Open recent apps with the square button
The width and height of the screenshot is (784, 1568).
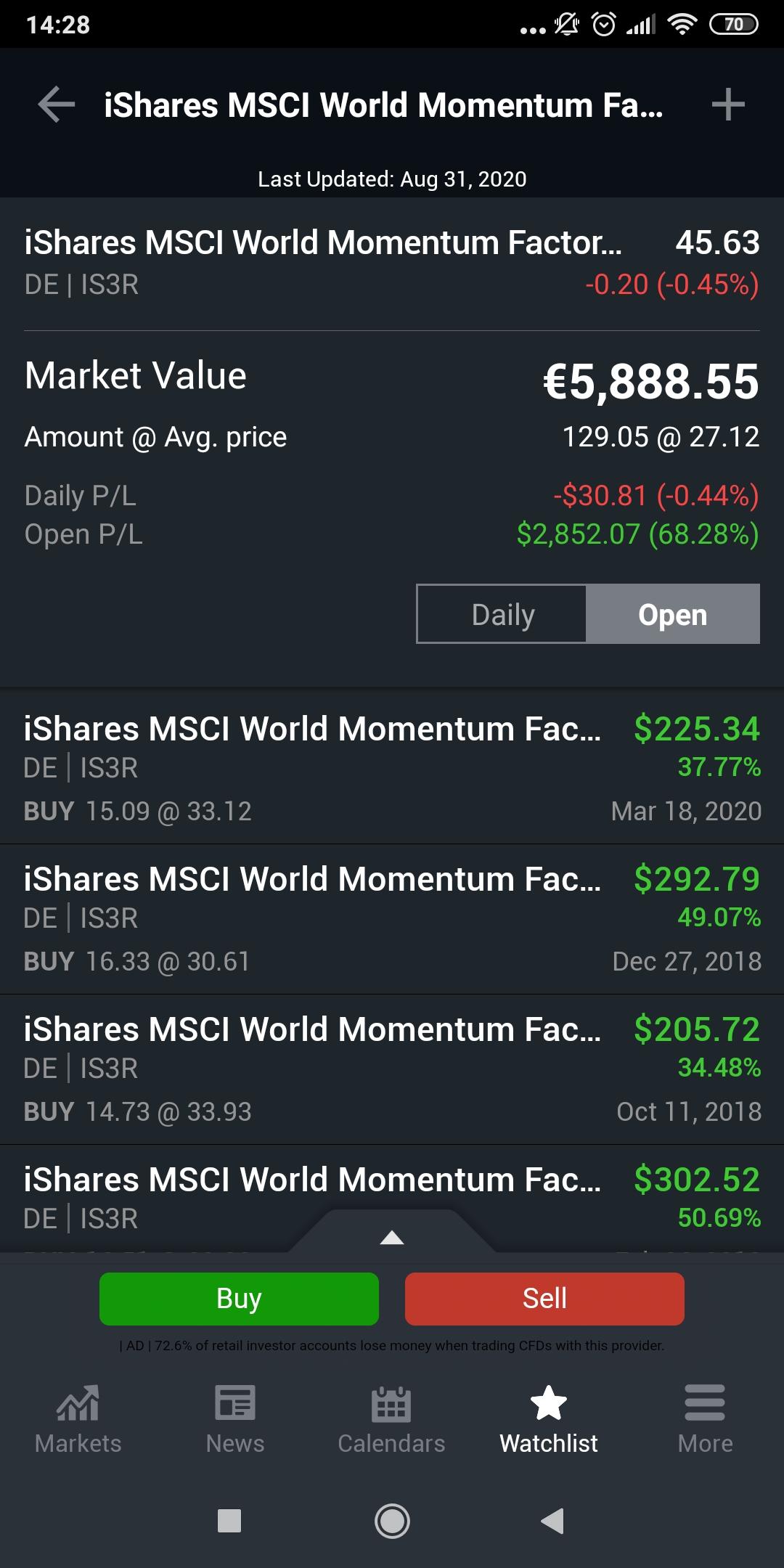229,1520
